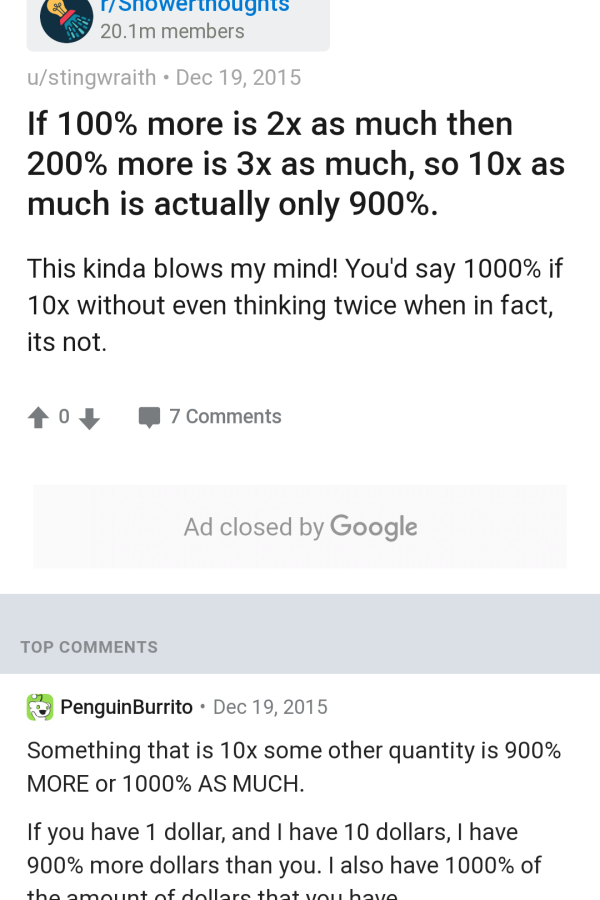Open PenguinBurrito's user profile
Screen dimensions: 600x900
pos(126,707)
